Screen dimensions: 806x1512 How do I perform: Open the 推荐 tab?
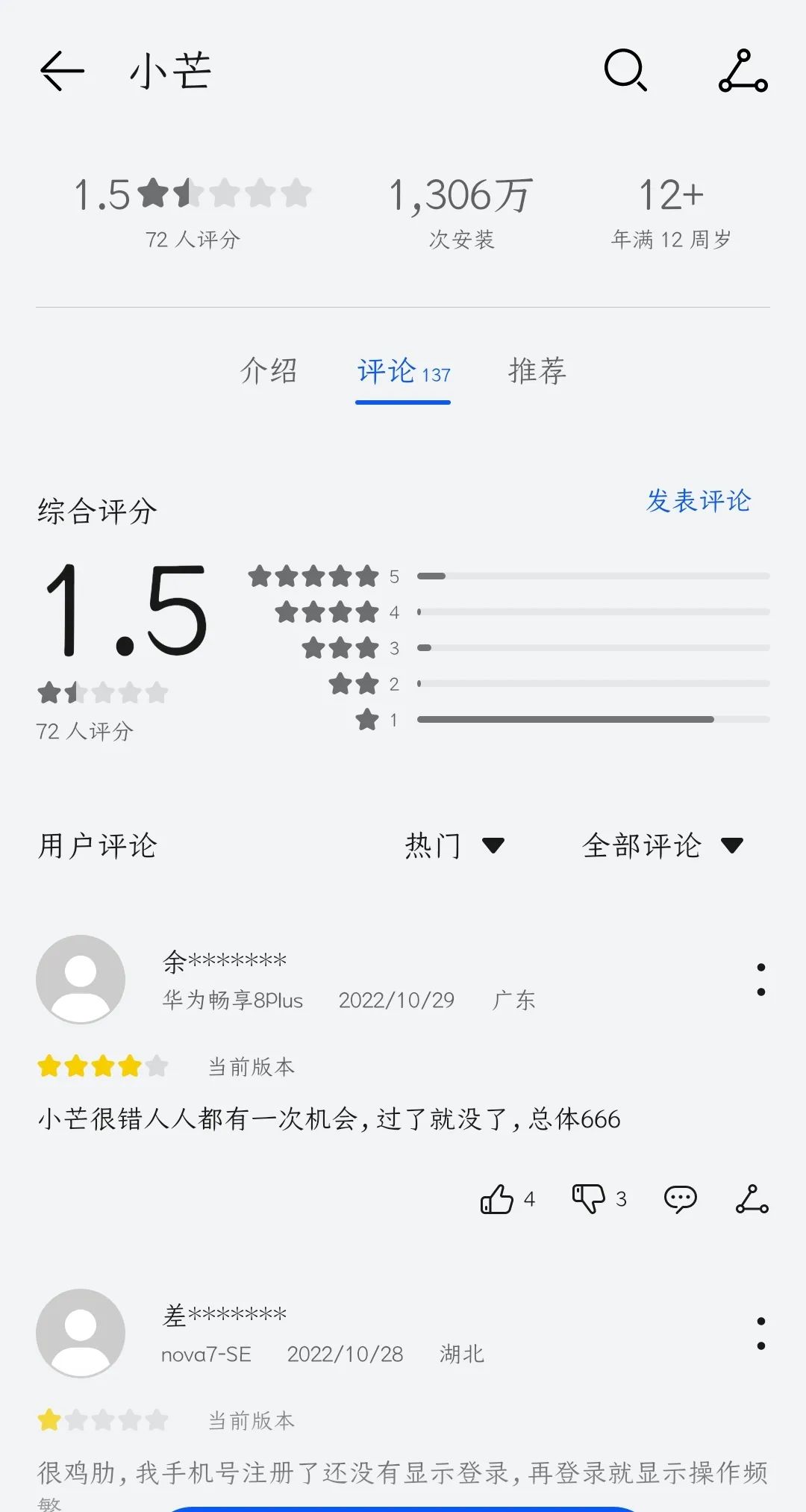[537, 370]
